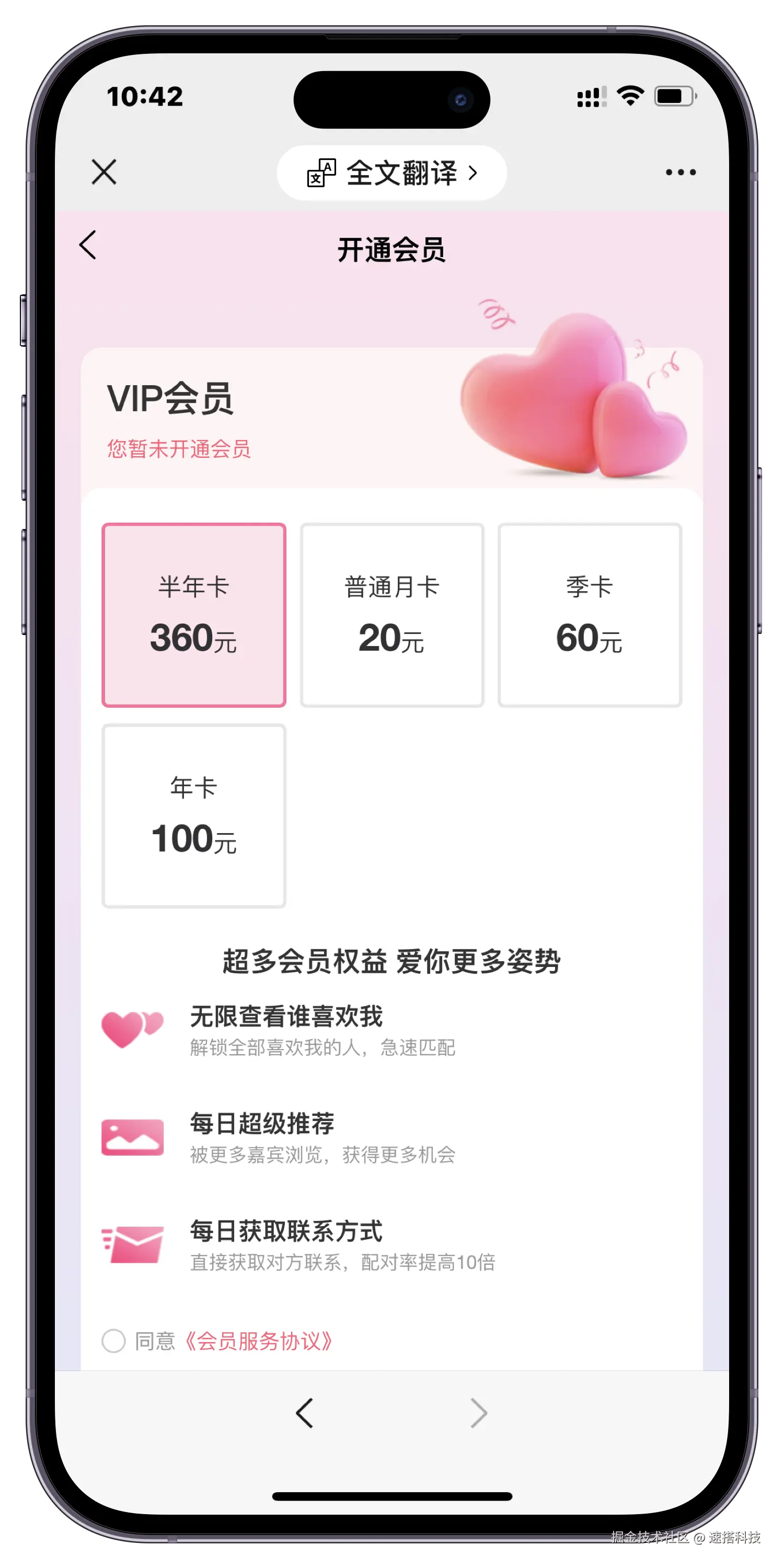Open the 全文翻译 full-text translation option
This screenshot has width=784, height=1568.
click(x=391, y=173)
